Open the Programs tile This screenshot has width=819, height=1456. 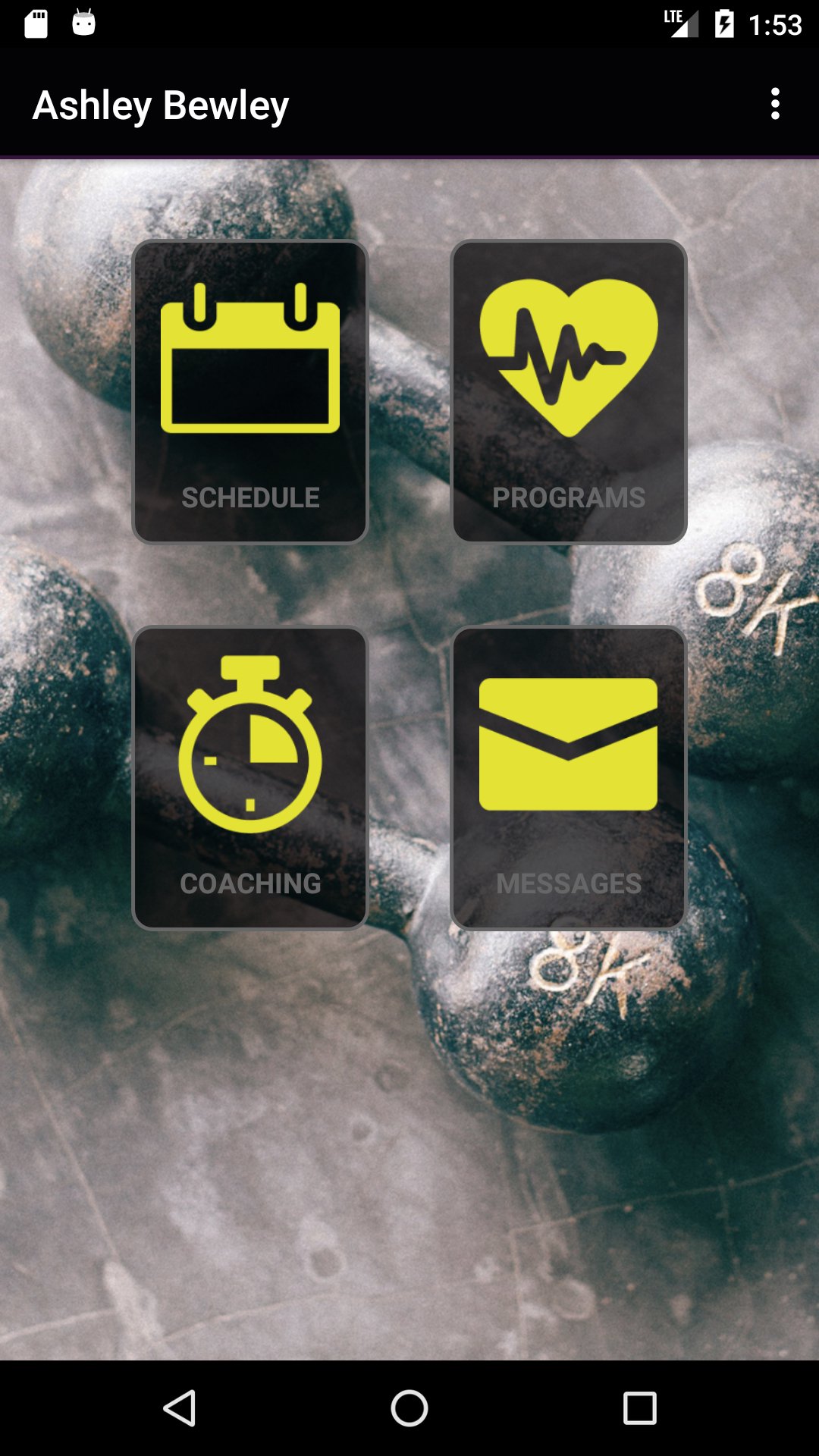click(x=569, y=392)
